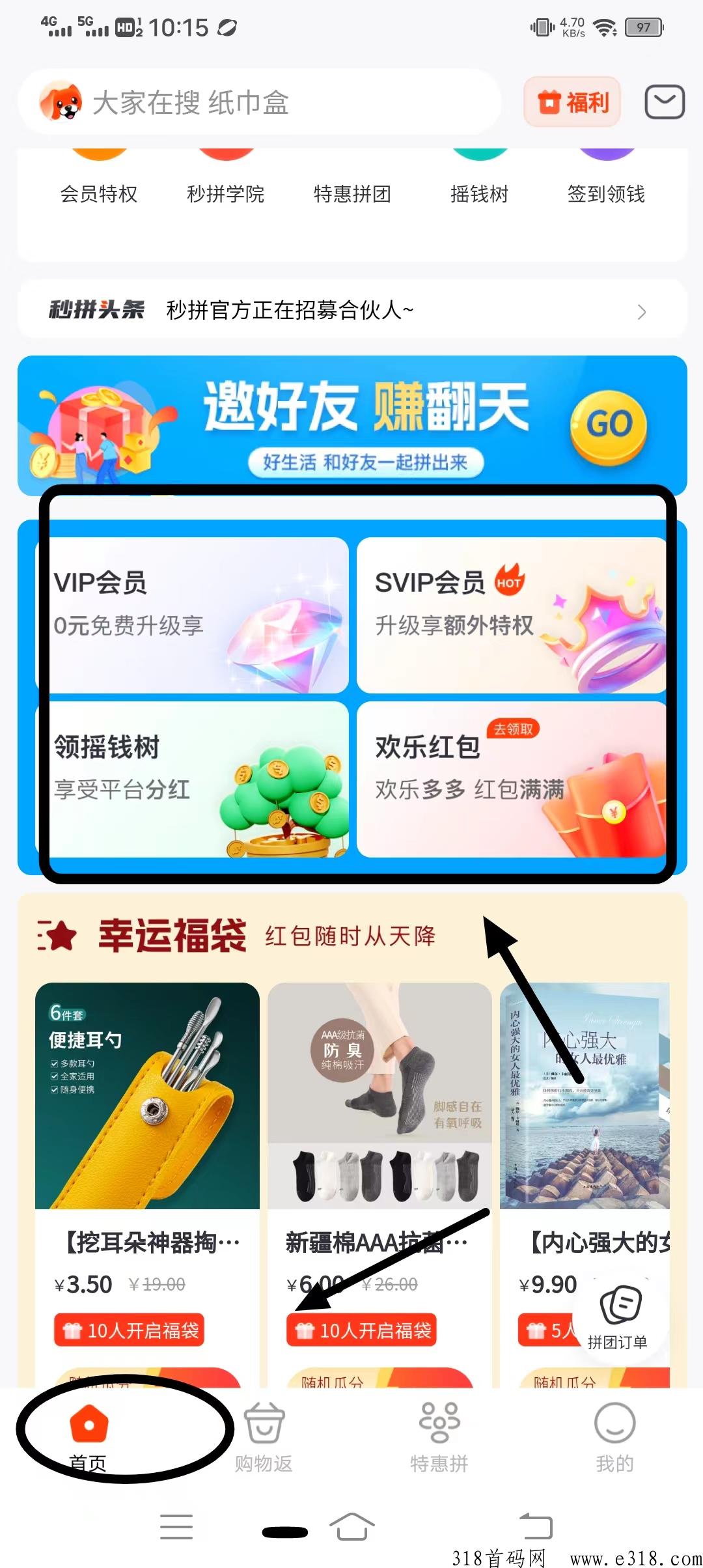Screen dimensions: 703x1568
Task: Open the 欢乐红包 card
Action: pos(511,779)
